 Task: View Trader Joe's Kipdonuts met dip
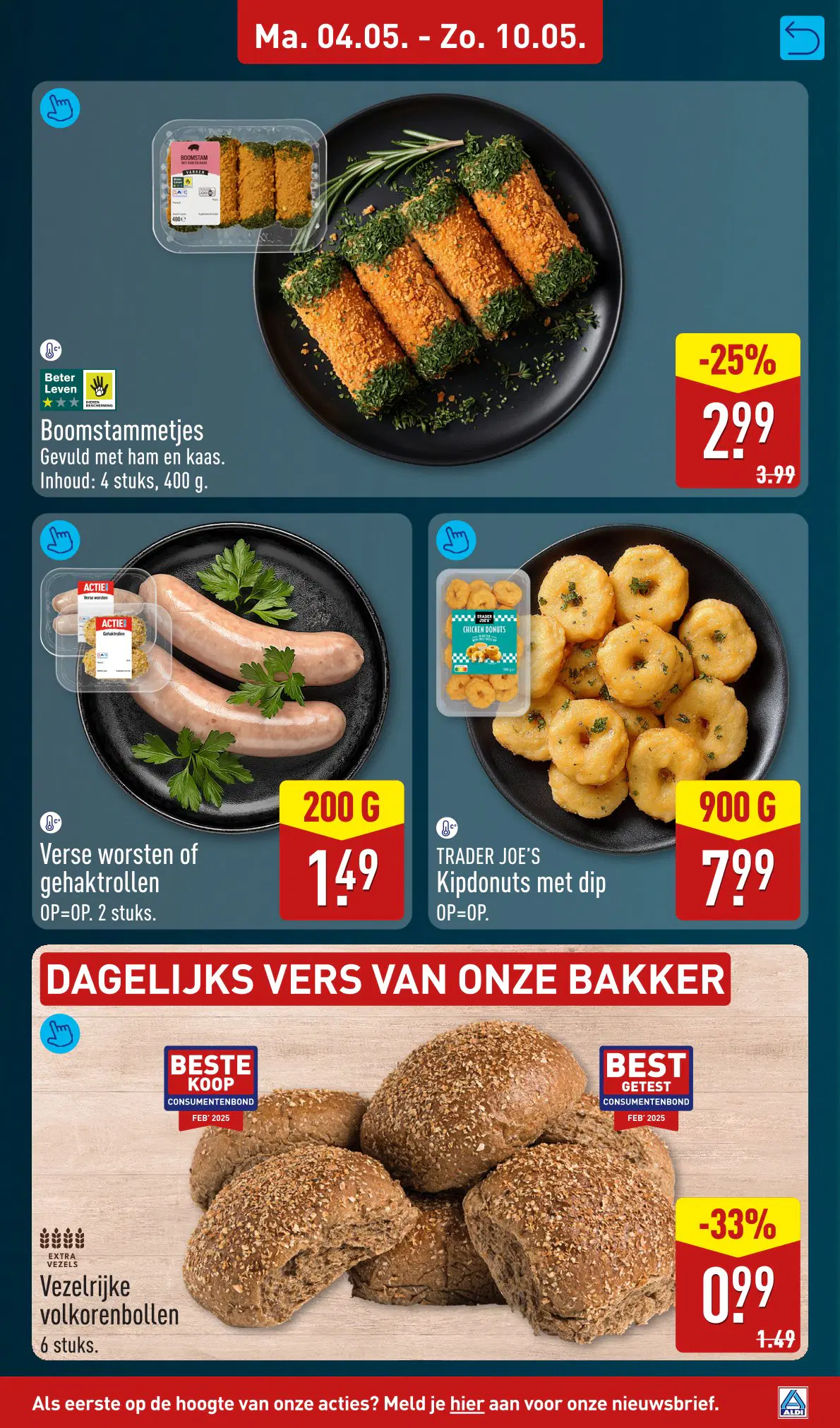tap(617, 720)
